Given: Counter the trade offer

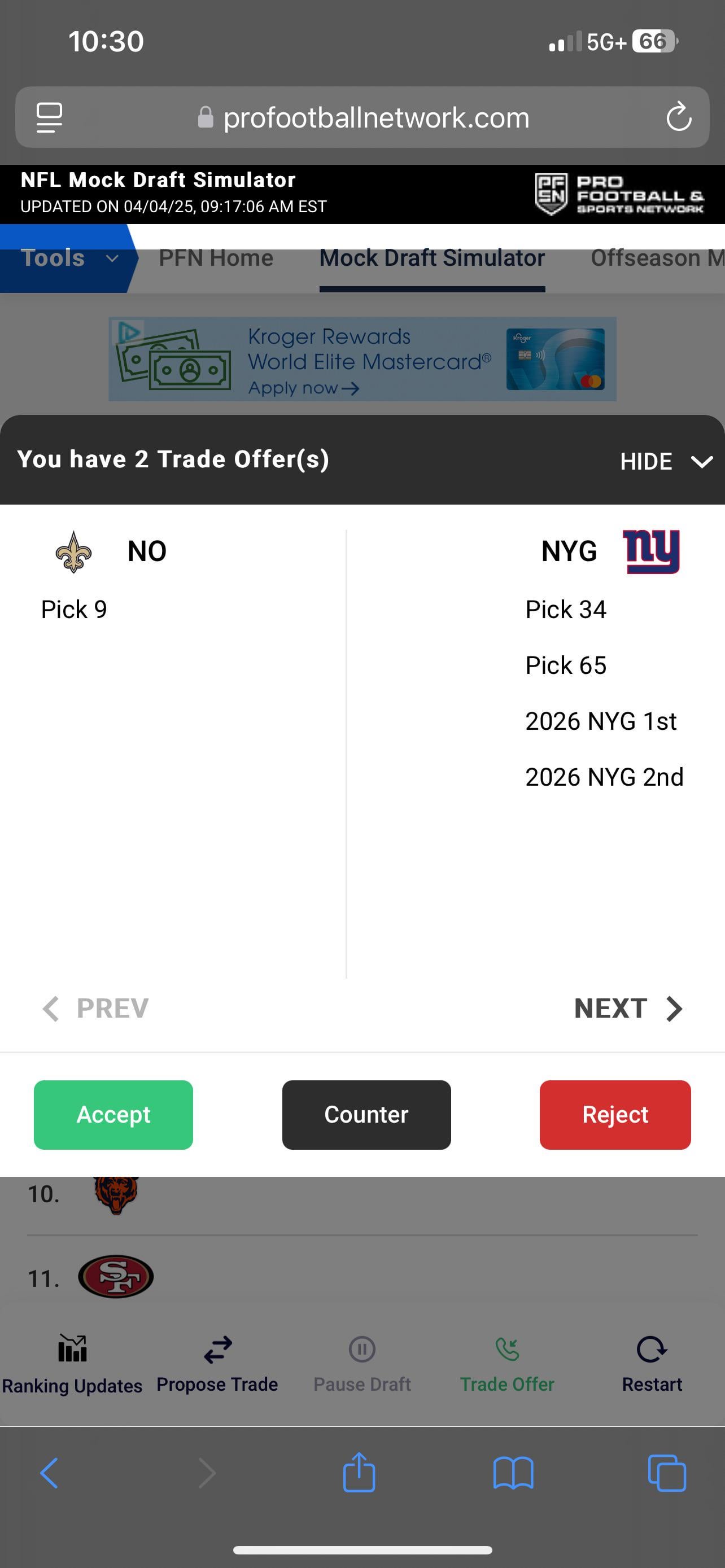Looking at the screenshot, I should click(366, 1115).
